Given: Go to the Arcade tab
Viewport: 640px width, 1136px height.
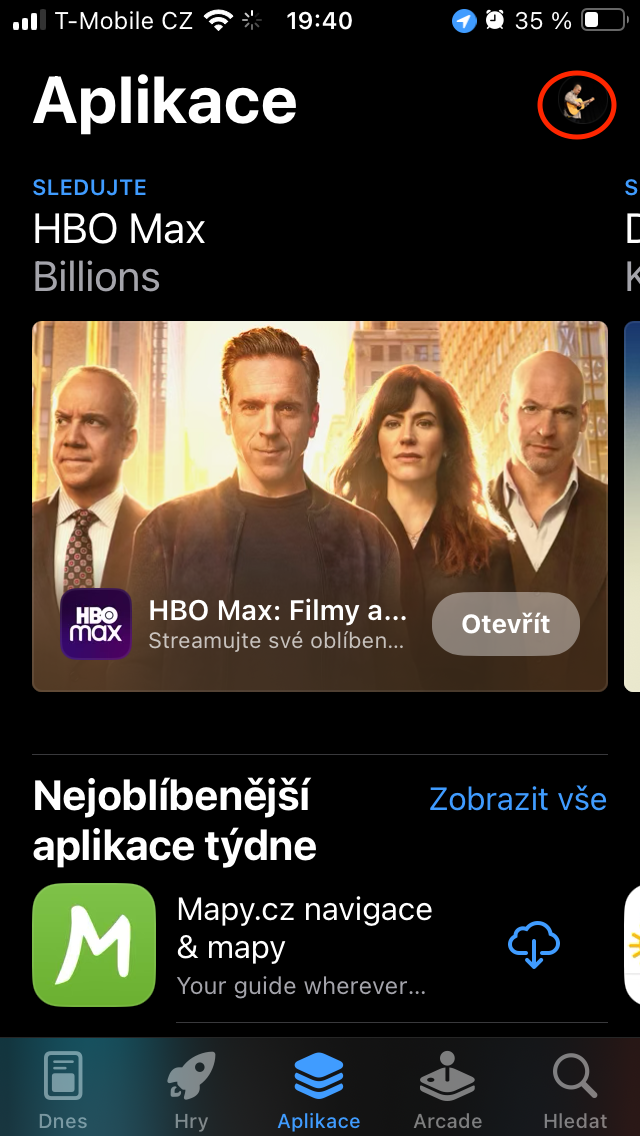Looking at the screenshot, I should 447,1091.
